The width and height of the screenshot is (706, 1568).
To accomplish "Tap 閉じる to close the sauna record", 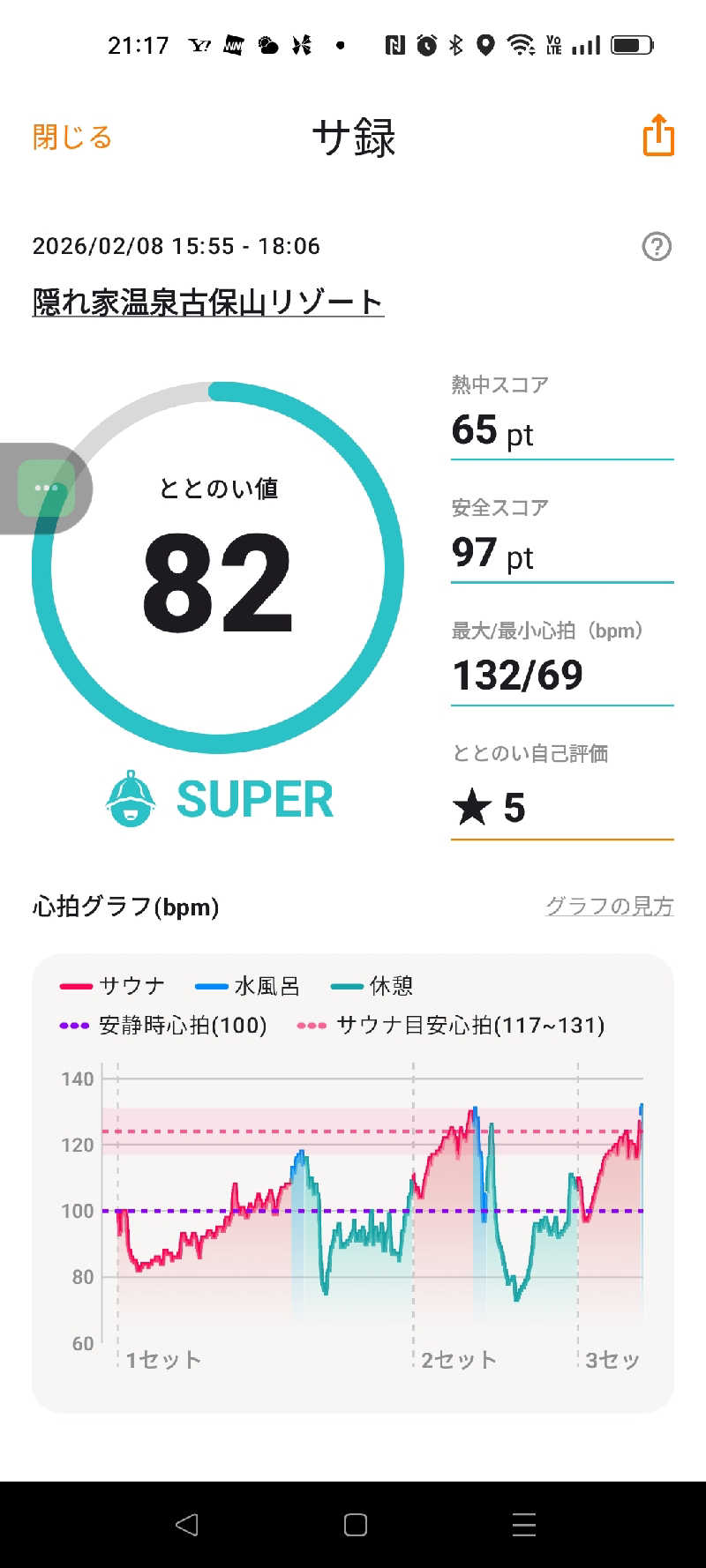I will [x=72, y=138].
